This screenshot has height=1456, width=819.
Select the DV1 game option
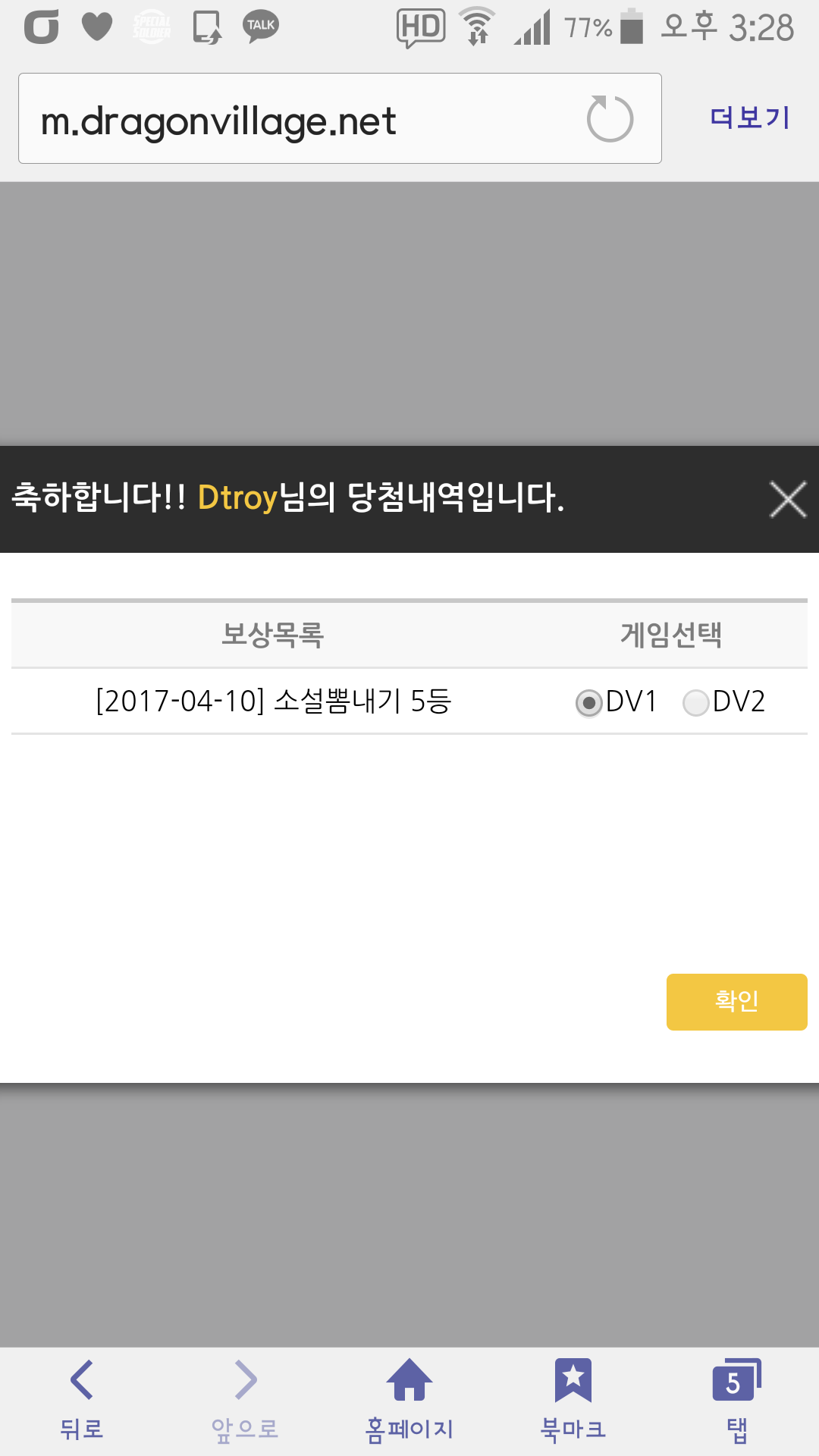[x=589, y=703]
